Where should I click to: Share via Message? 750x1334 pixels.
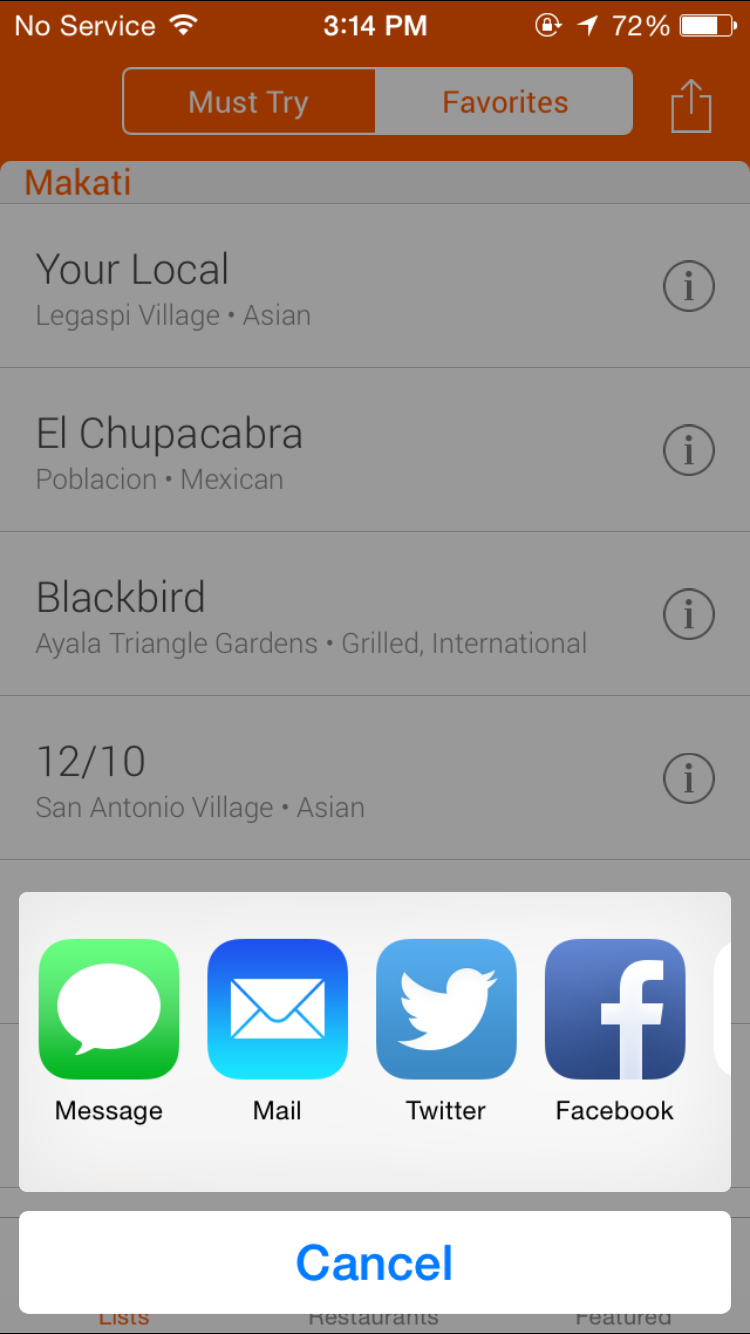point(108,1010)
